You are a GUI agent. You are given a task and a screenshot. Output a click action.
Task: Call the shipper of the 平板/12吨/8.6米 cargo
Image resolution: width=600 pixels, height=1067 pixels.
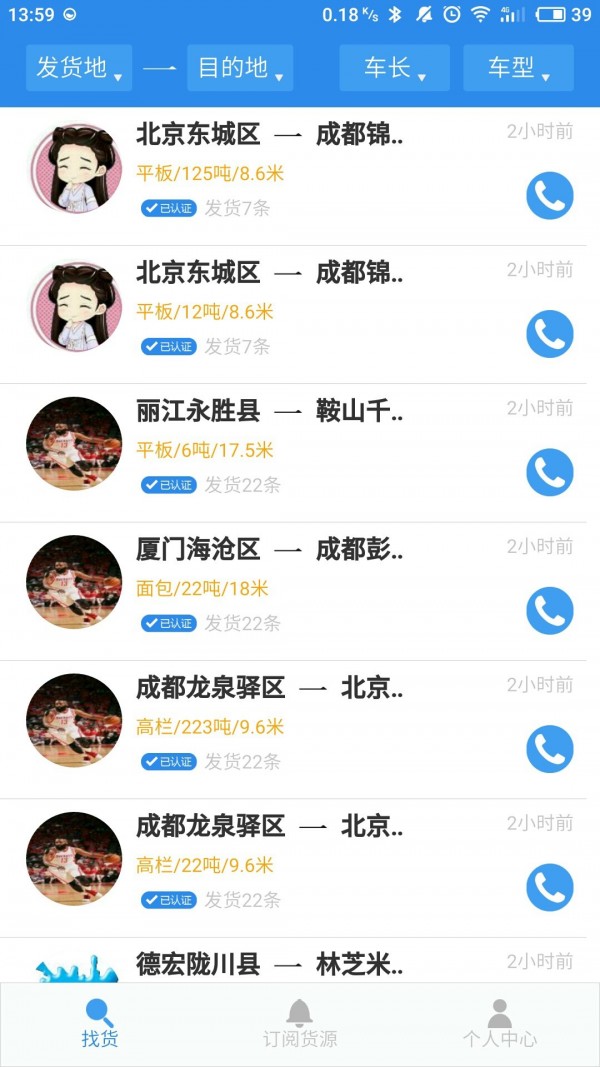[x=549, y=334]
